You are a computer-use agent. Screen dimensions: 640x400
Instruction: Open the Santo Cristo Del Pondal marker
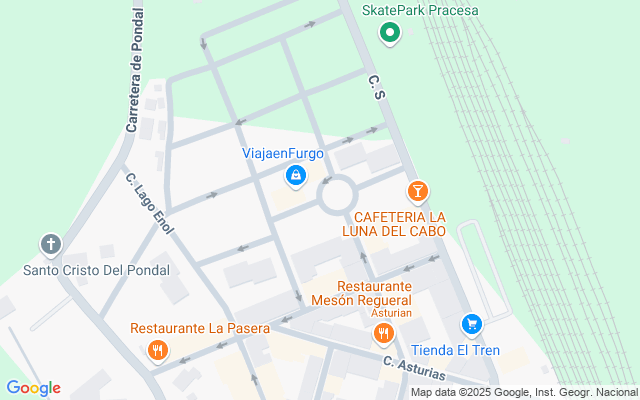pyautogui.click(x=51, y=245)
